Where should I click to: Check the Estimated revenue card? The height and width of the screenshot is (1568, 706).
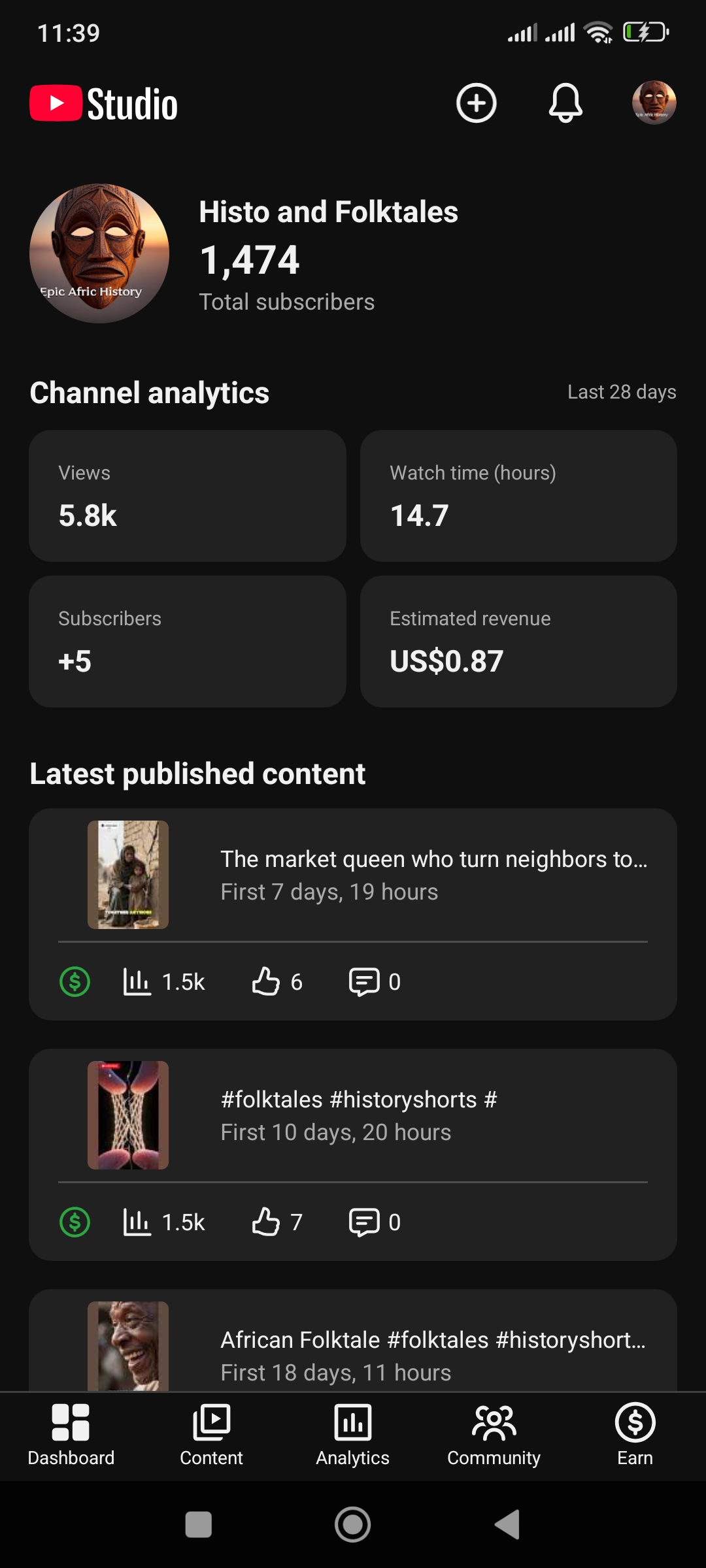pos(518,642)
